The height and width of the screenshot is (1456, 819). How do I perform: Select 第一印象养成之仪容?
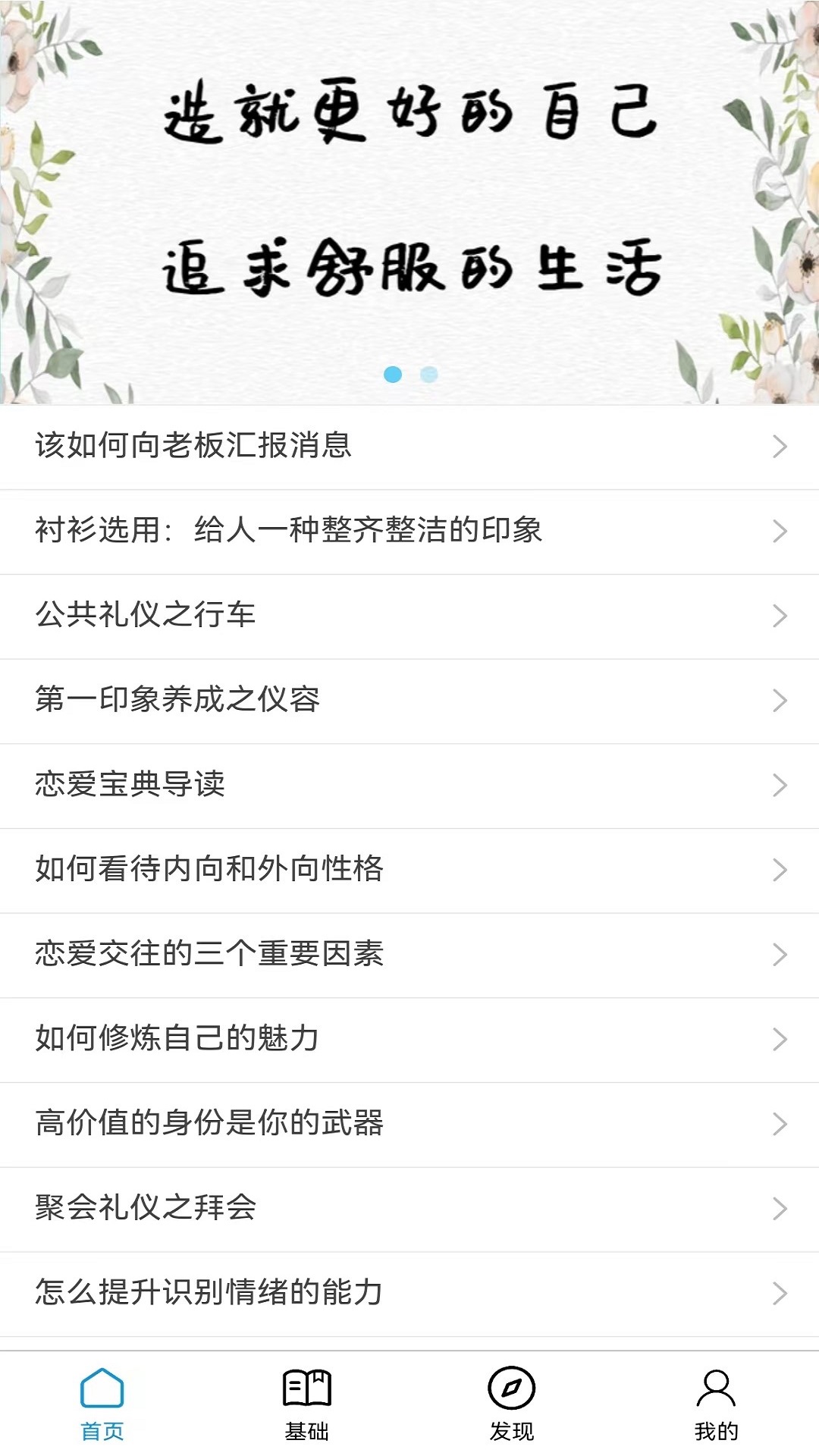(x=409, y=700)
